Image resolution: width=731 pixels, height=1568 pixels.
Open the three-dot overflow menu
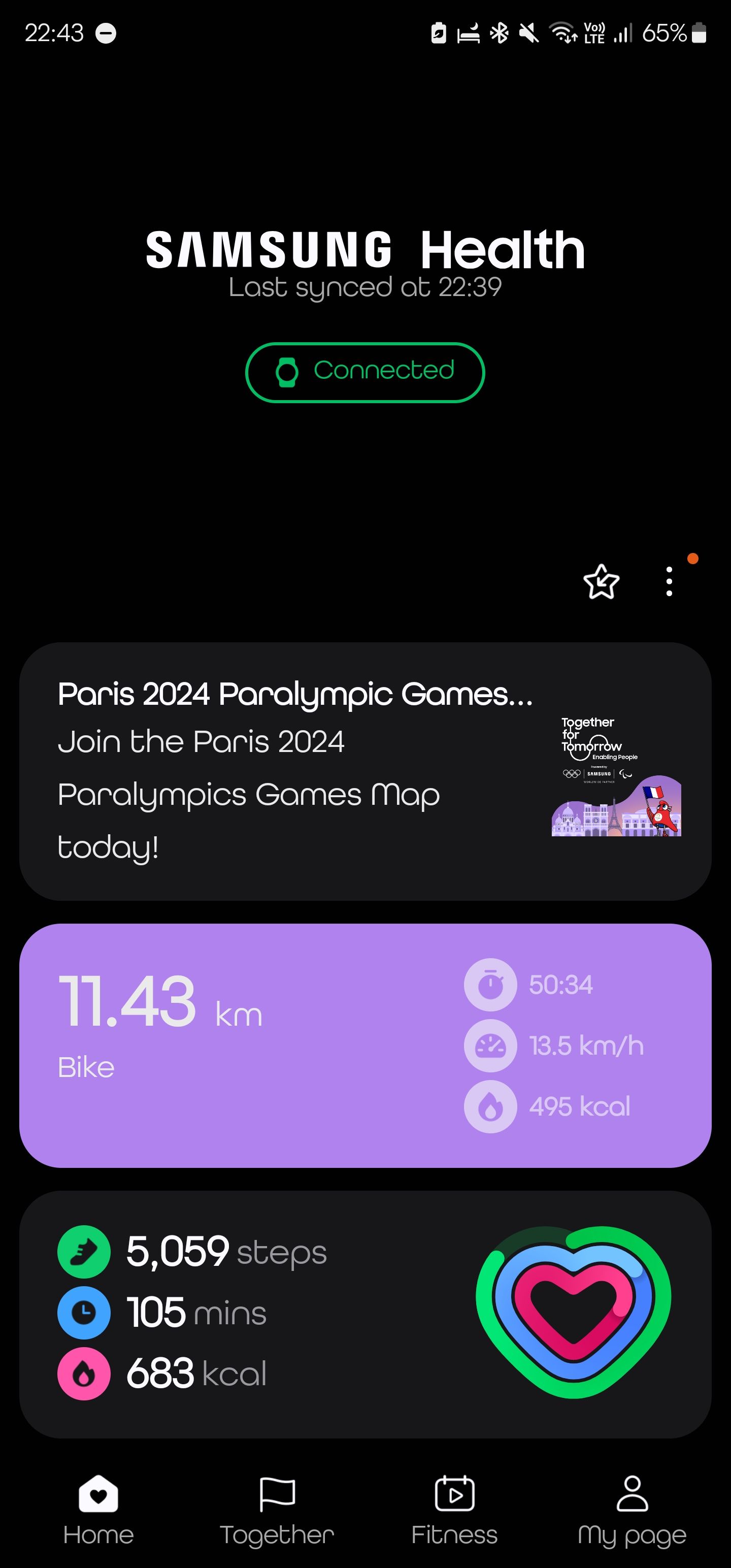pos(669,582)
